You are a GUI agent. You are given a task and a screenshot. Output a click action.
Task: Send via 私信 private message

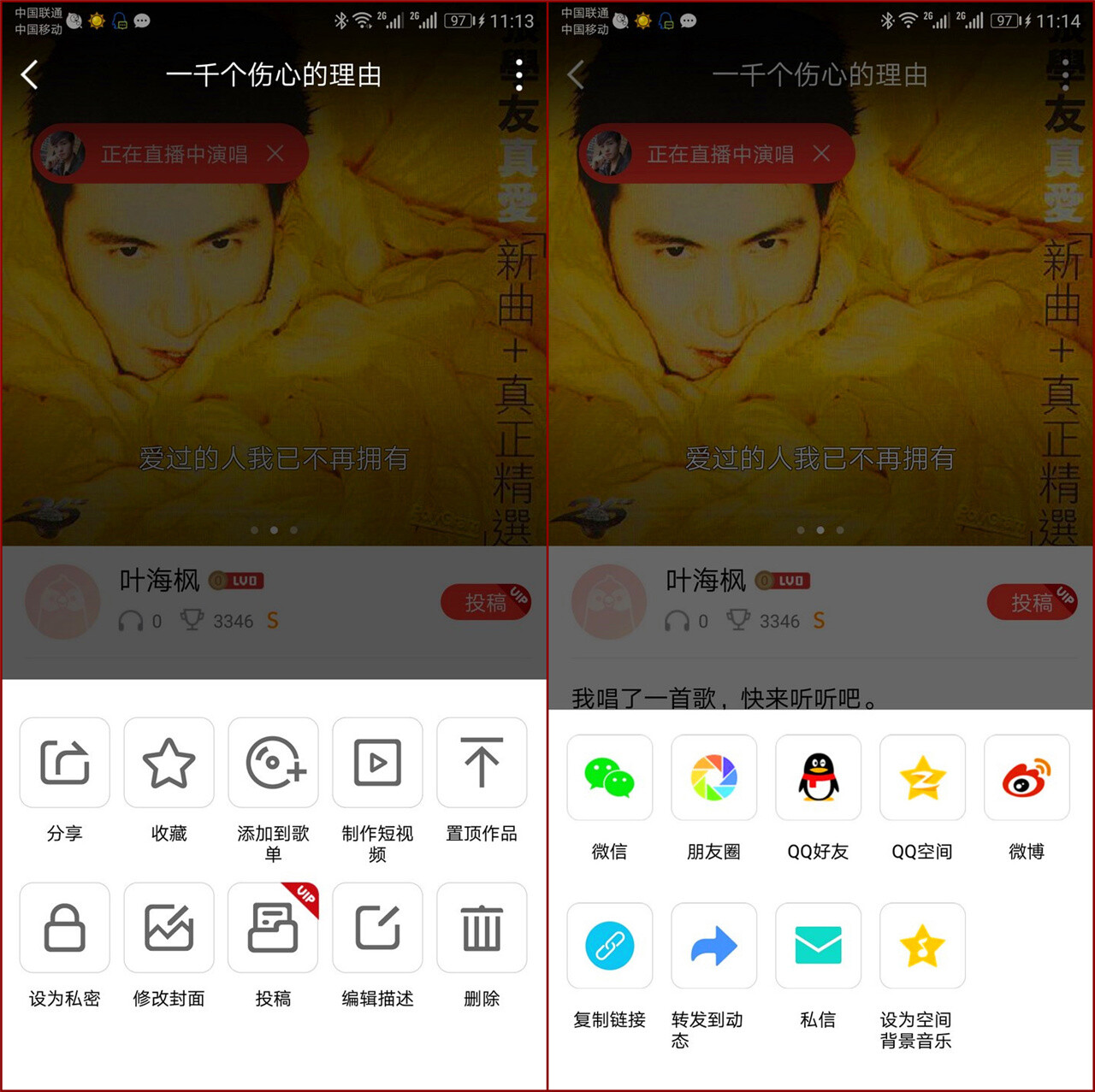pyautogui.click(x=818, y=946)
